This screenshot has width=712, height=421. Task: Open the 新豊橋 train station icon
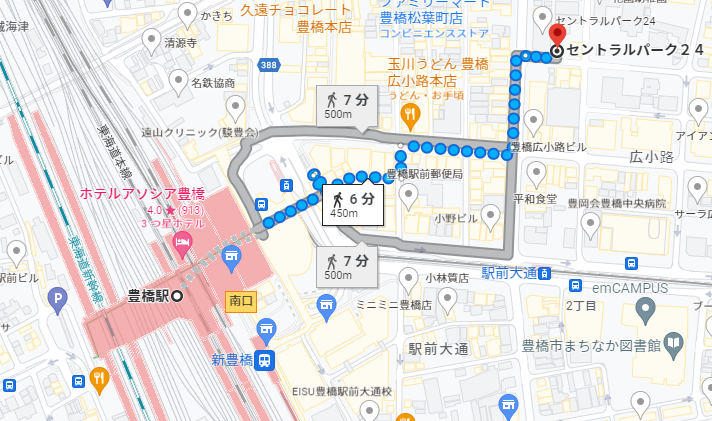pos(264,360)
